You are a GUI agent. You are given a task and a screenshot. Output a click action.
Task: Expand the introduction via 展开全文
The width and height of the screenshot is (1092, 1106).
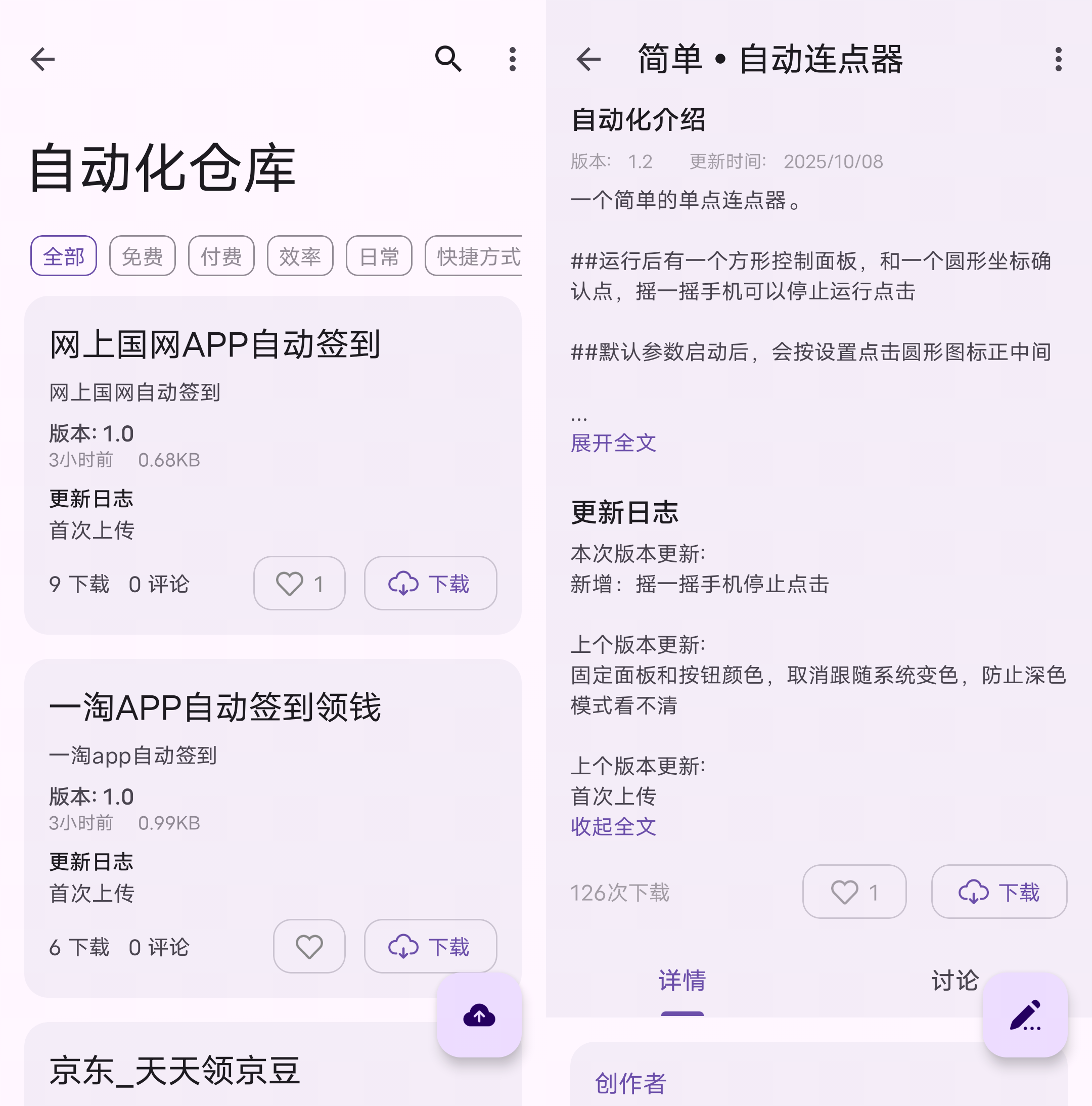tap(613, 443)
